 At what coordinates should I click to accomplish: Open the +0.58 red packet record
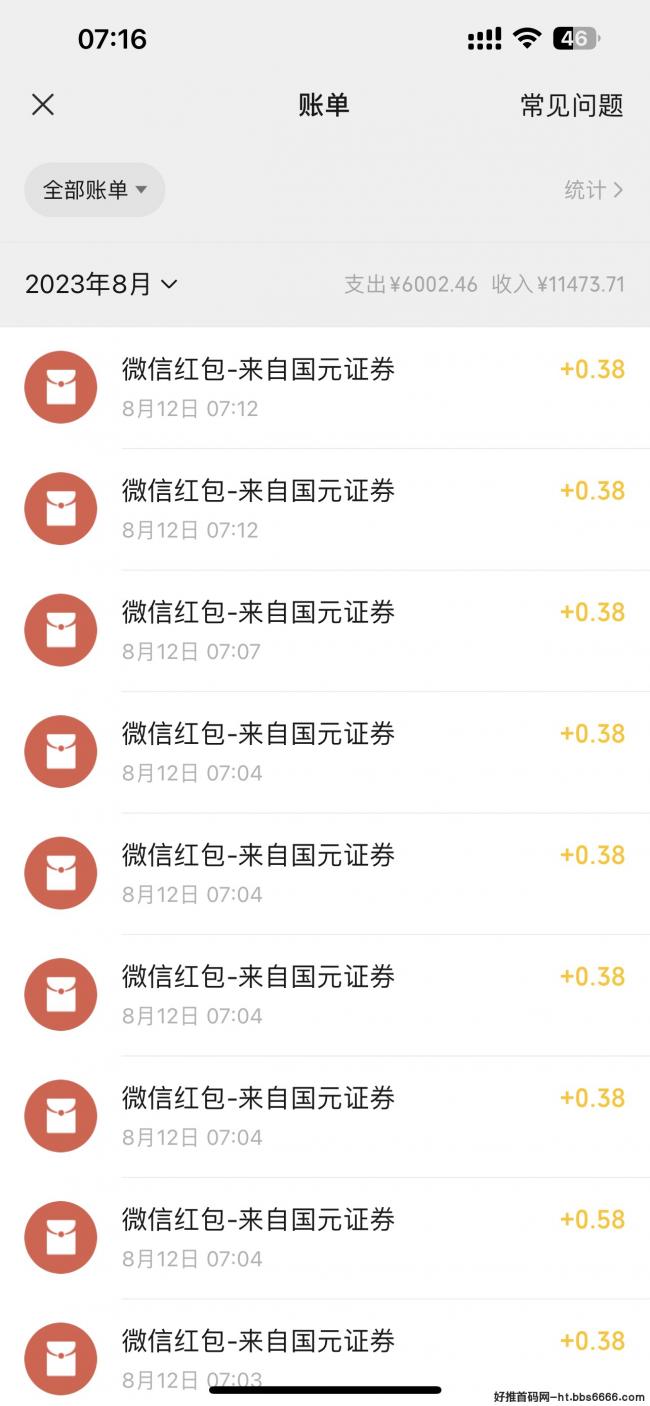(325, 1238)
